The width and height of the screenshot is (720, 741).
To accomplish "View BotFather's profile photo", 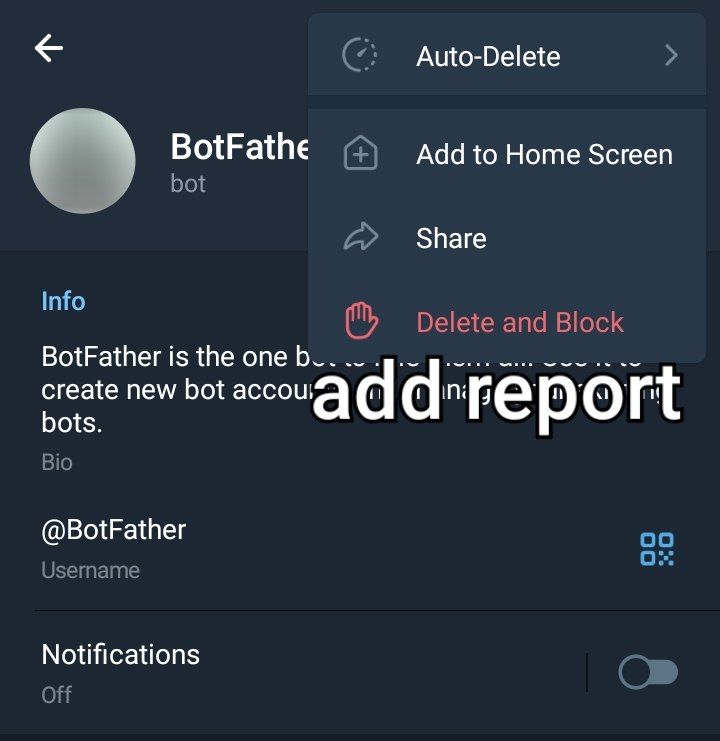I will (x=83, y=161).
